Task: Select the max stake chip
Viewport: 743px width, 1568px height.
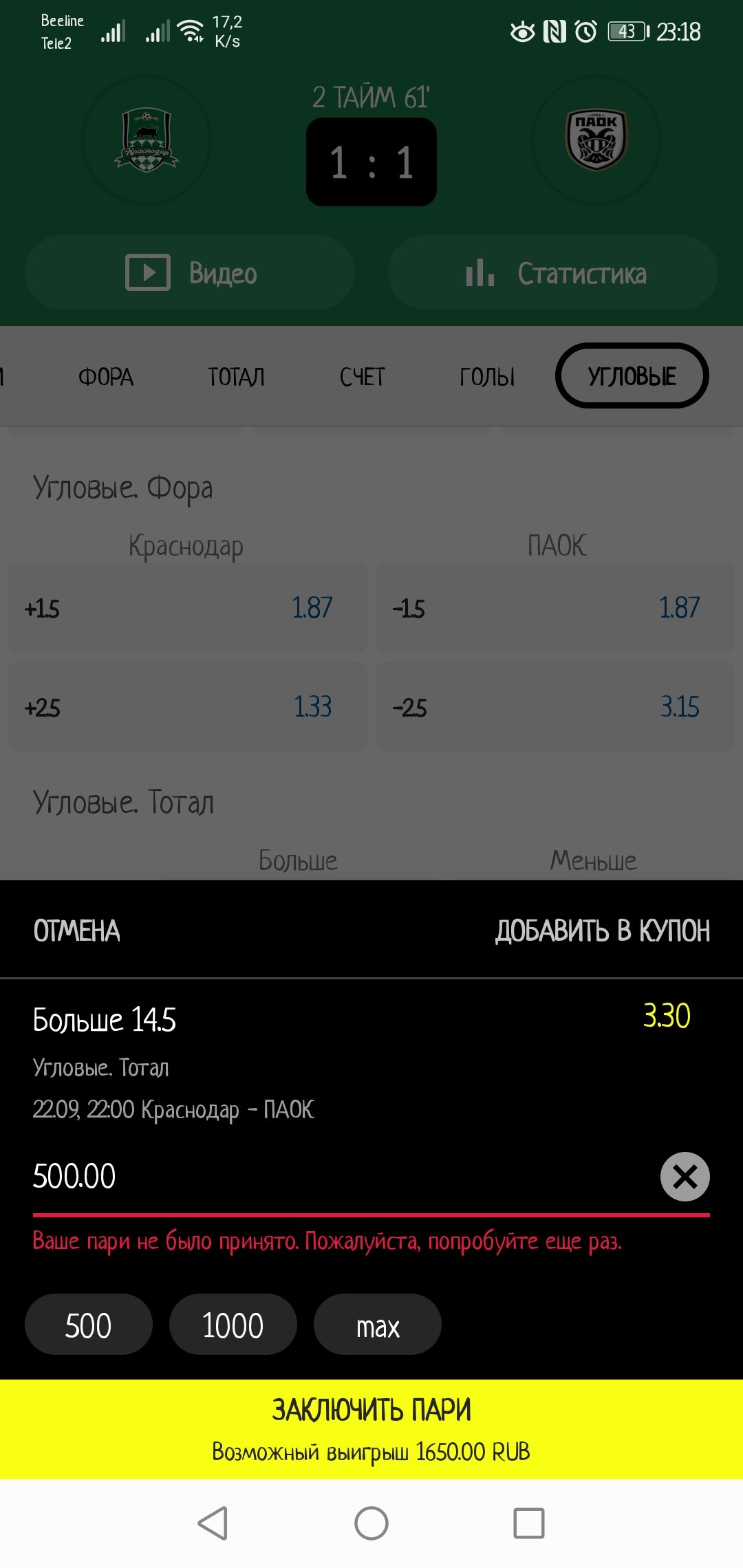Action: tap(377, 1325)
